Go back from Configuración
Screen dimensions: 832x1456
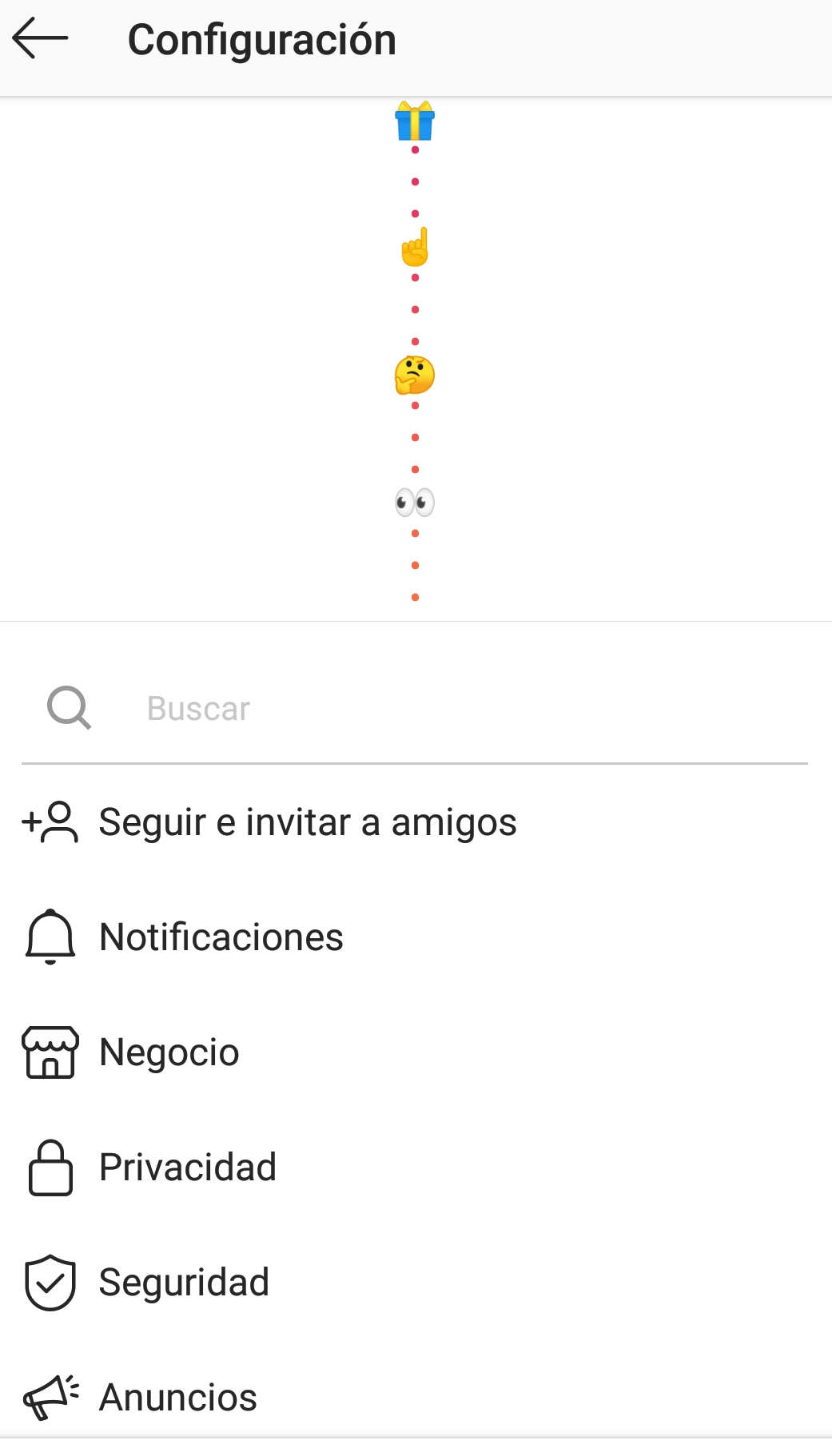40,38
